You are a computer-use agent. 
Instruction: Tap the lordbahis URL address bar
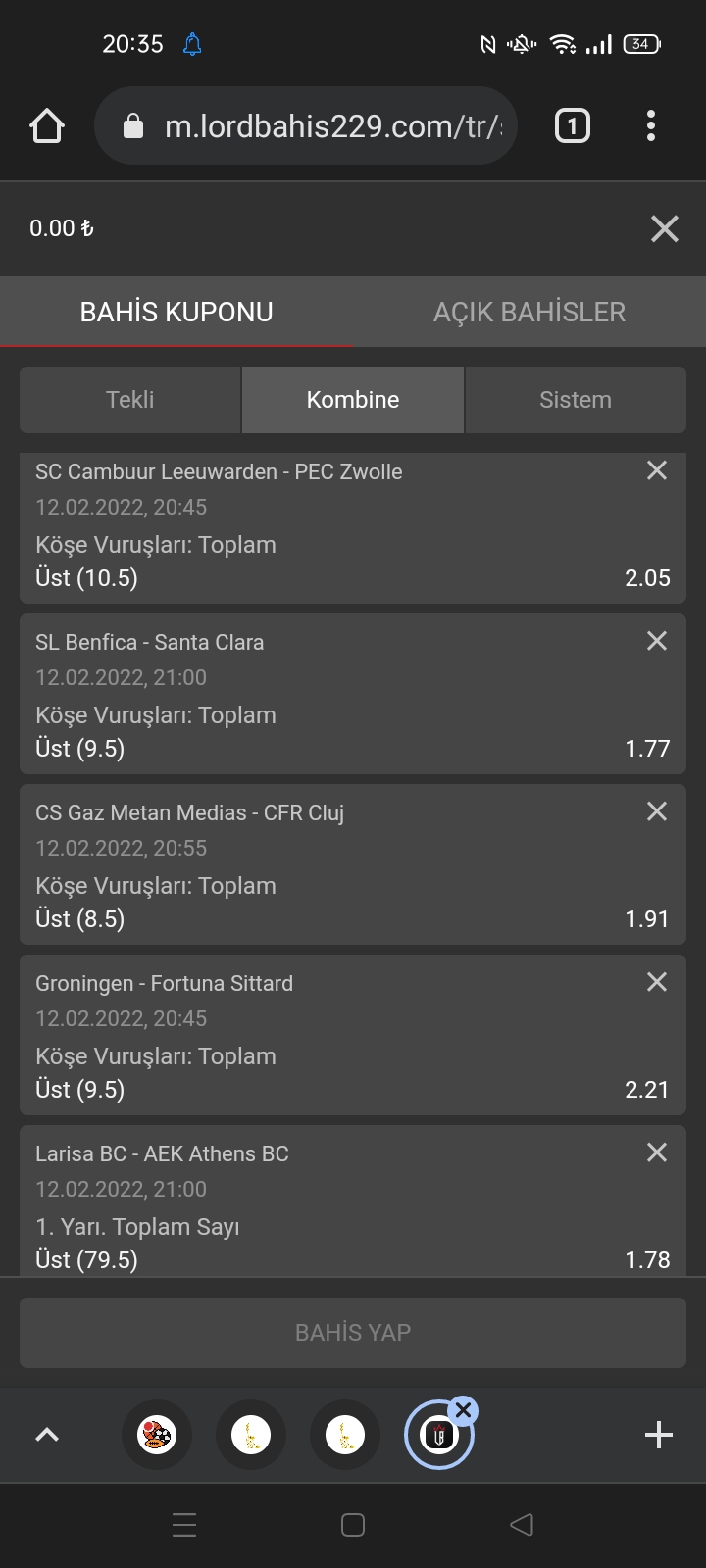coord(306,125)
